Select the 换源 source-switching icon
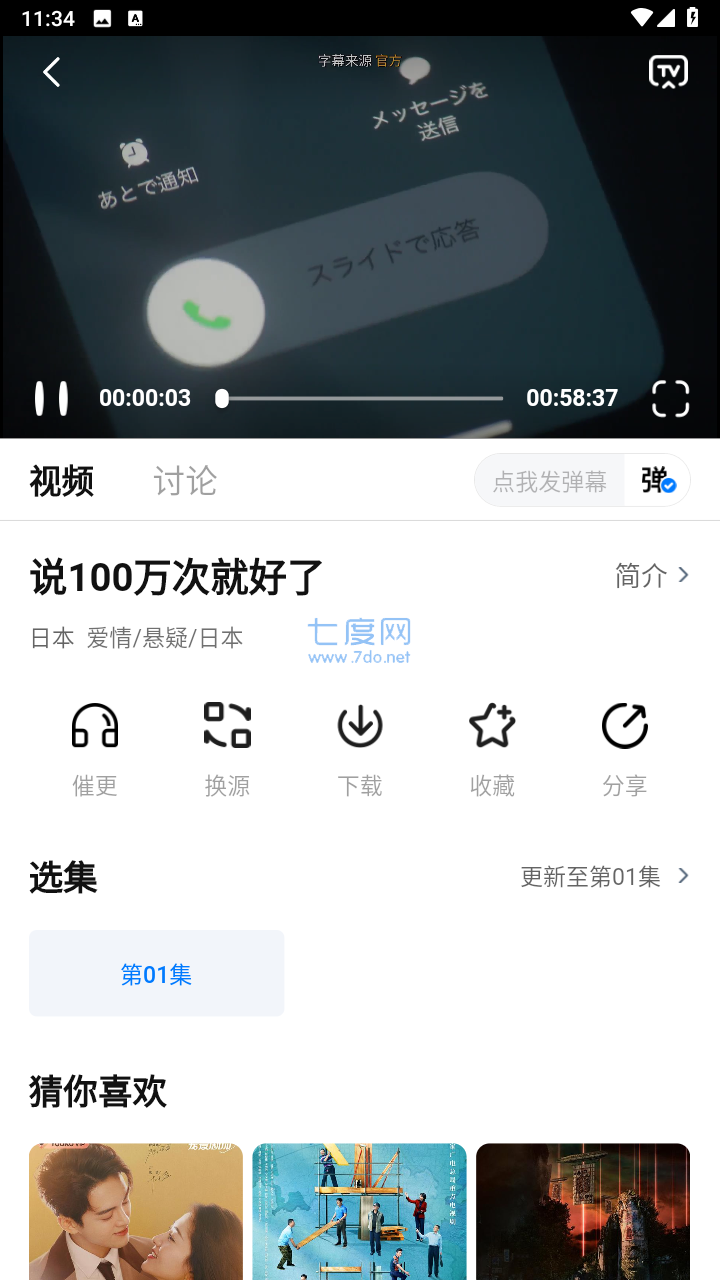 point(227,725)
